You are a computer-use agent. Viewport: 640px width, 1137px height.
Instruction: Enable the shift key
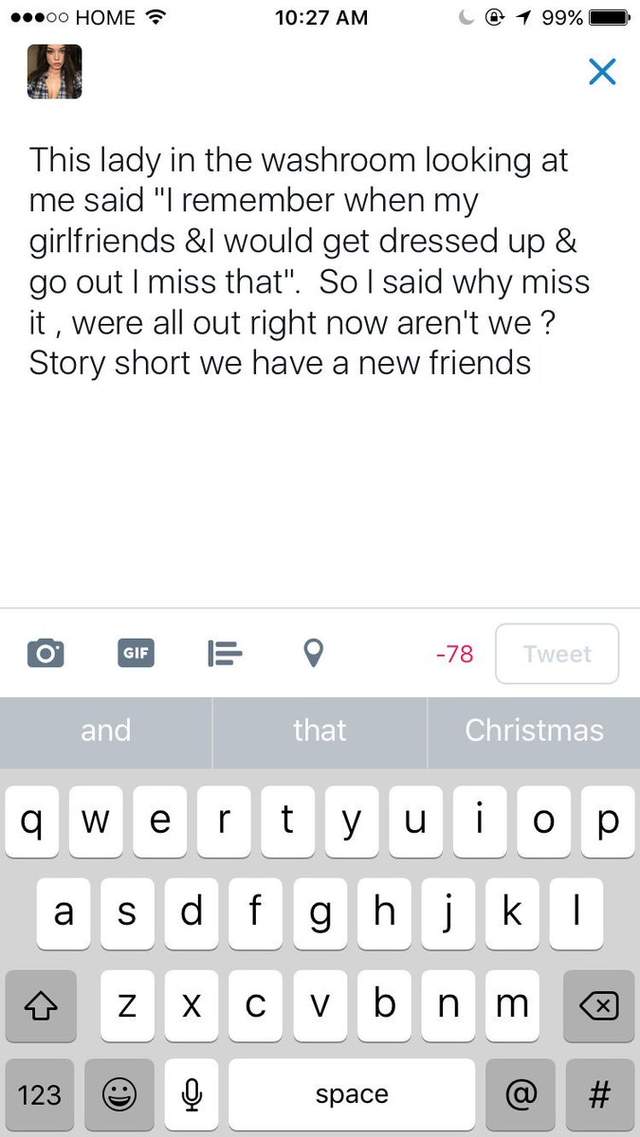click(x=40, y=1005)
